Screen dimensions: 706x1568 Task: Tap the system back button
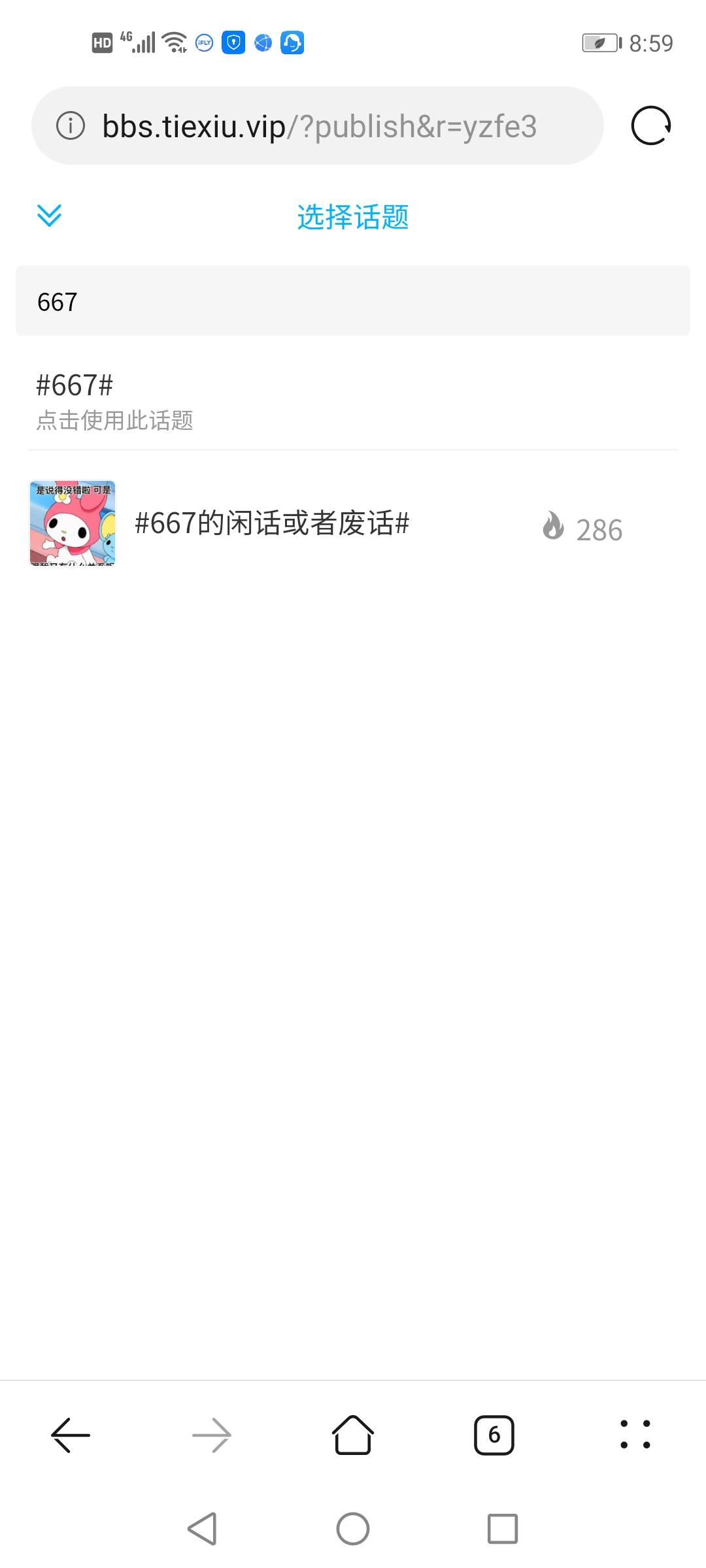coord(202,1529)
